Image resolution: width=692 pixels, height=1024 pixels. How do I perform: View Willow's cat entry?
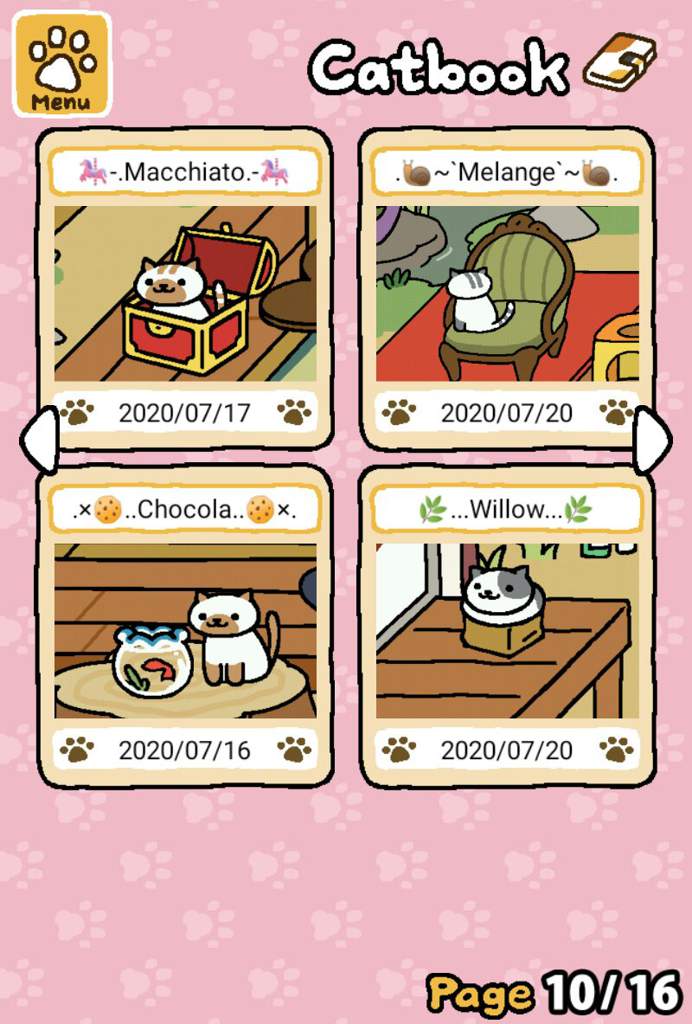point(507,628)
